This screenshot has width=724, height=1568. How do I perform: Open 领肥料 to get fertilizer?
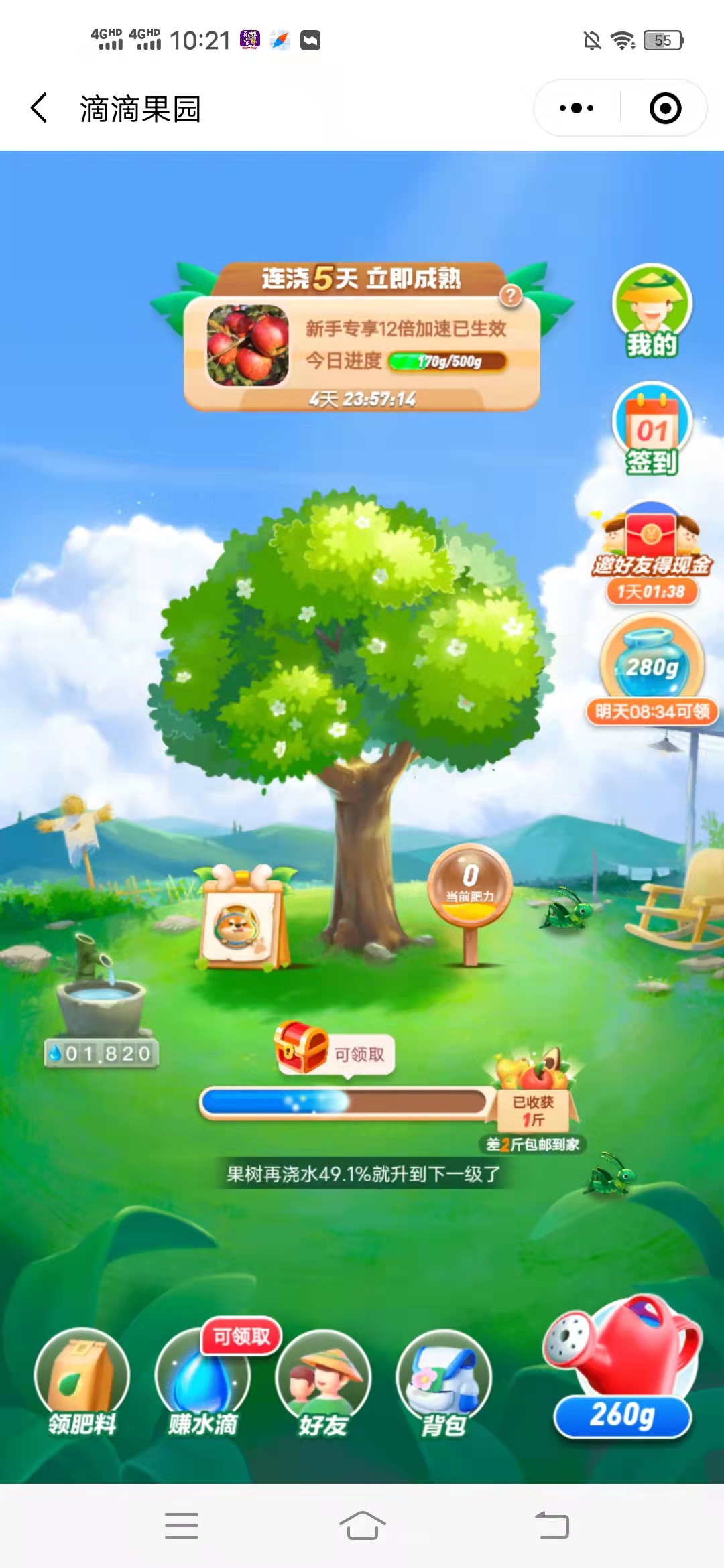coord(82,1382)
